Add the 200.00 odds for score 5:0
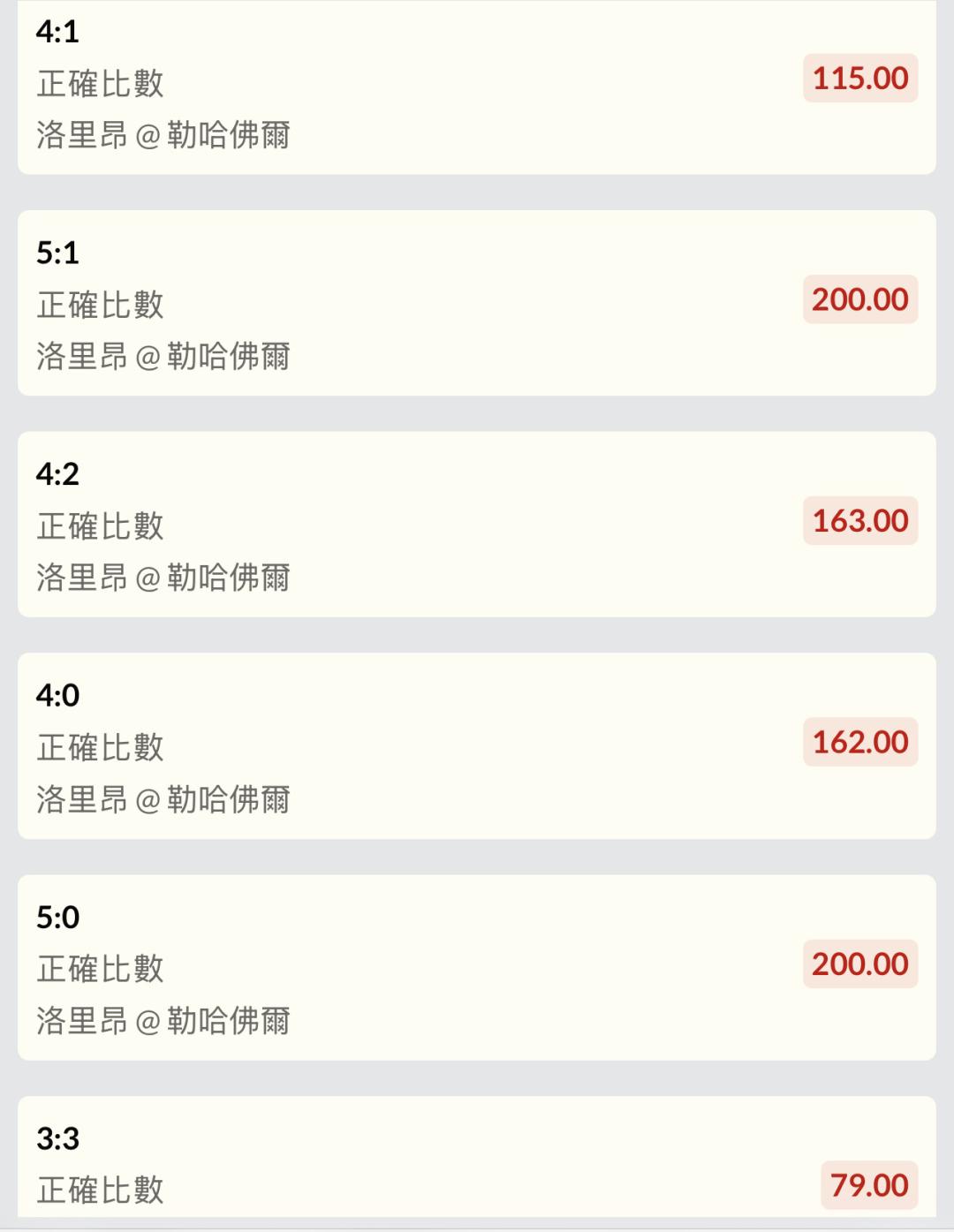The image size is (954, 1232). click(x=859, y=964)
